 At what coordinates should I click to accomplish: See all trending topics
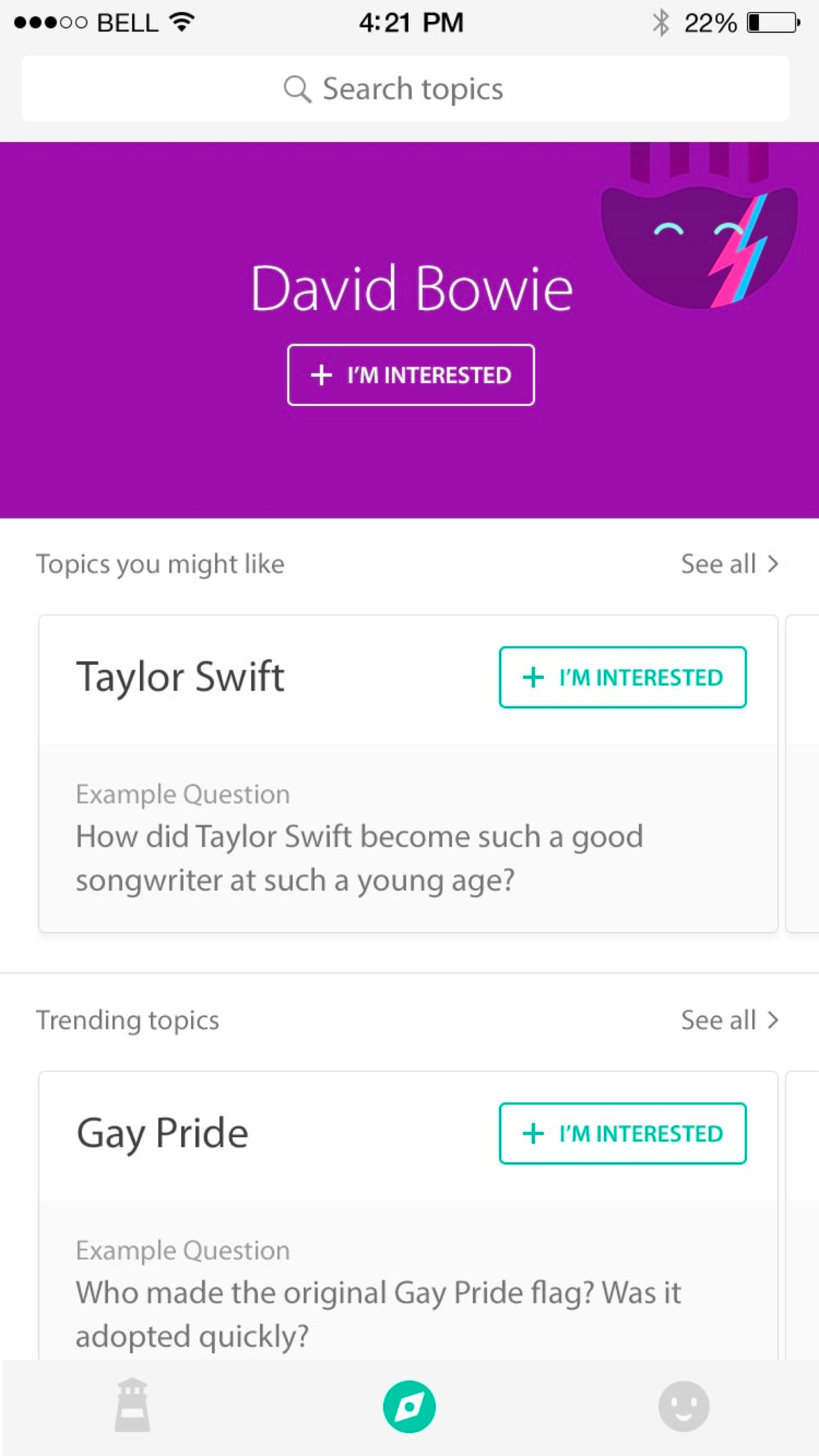click(x=729, y=1020)
